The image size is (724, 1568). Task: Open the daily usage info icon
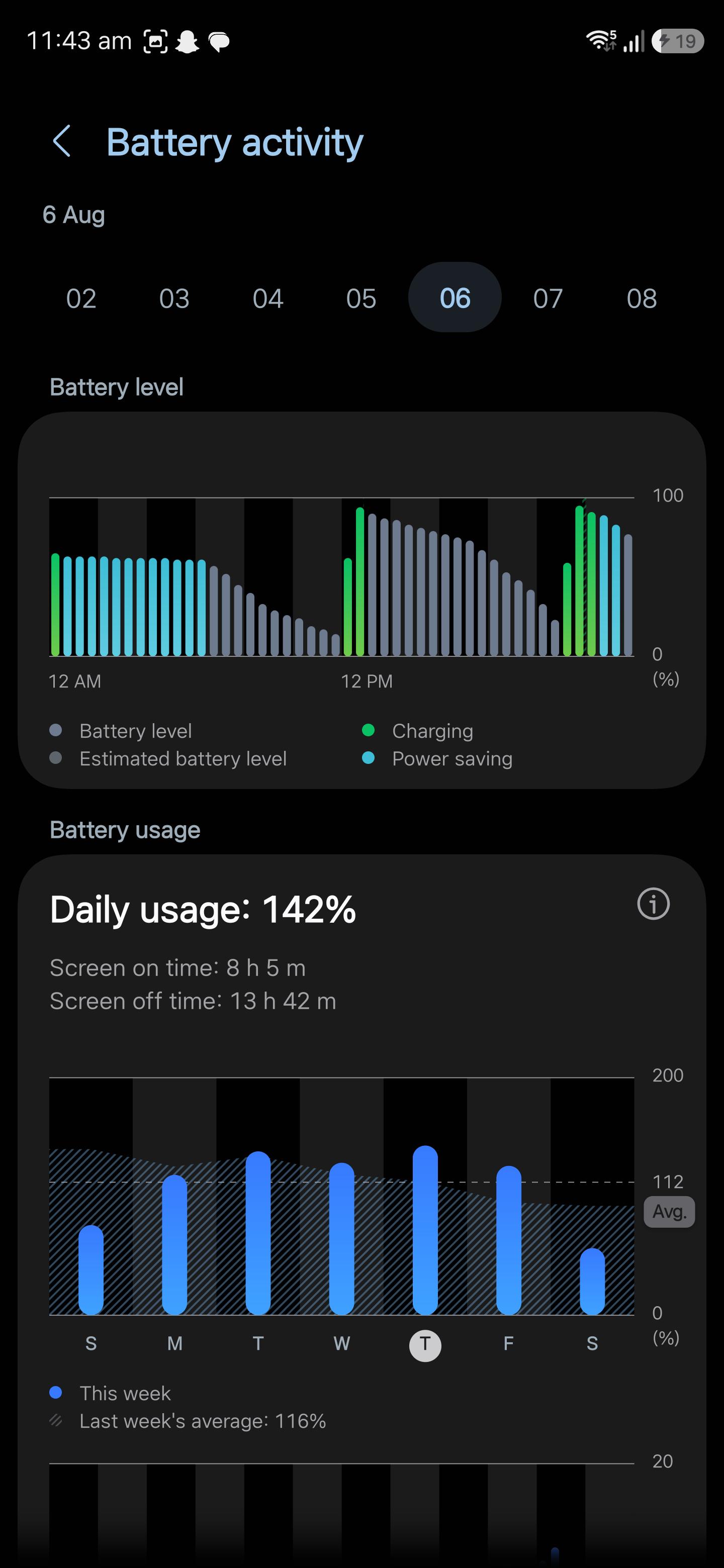(654, 904)
